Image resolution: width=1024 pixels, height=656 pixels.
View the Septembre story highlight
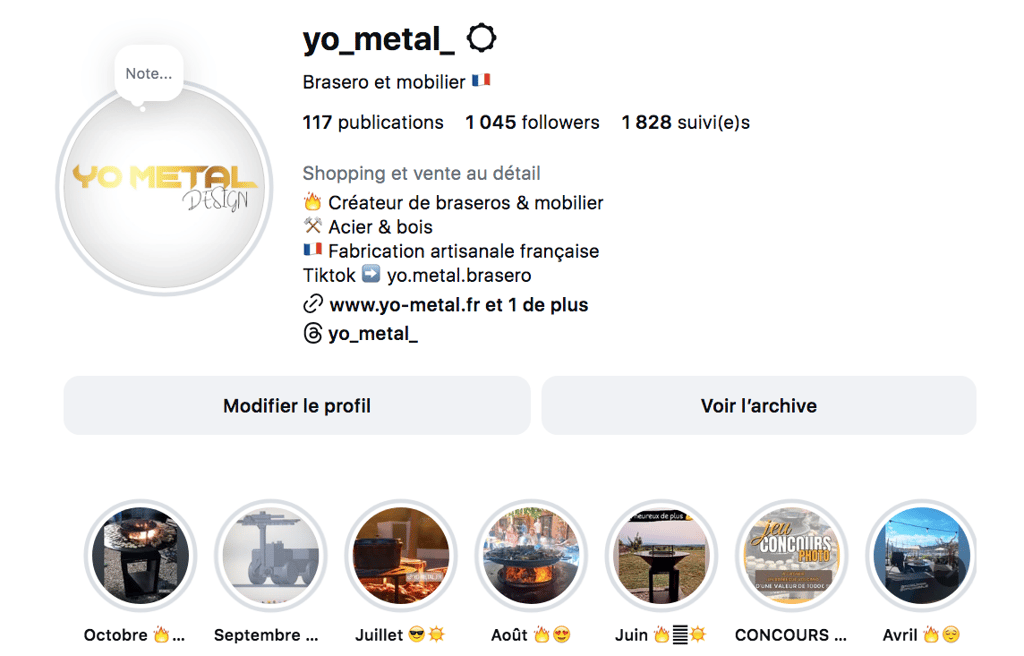[270, 556]
